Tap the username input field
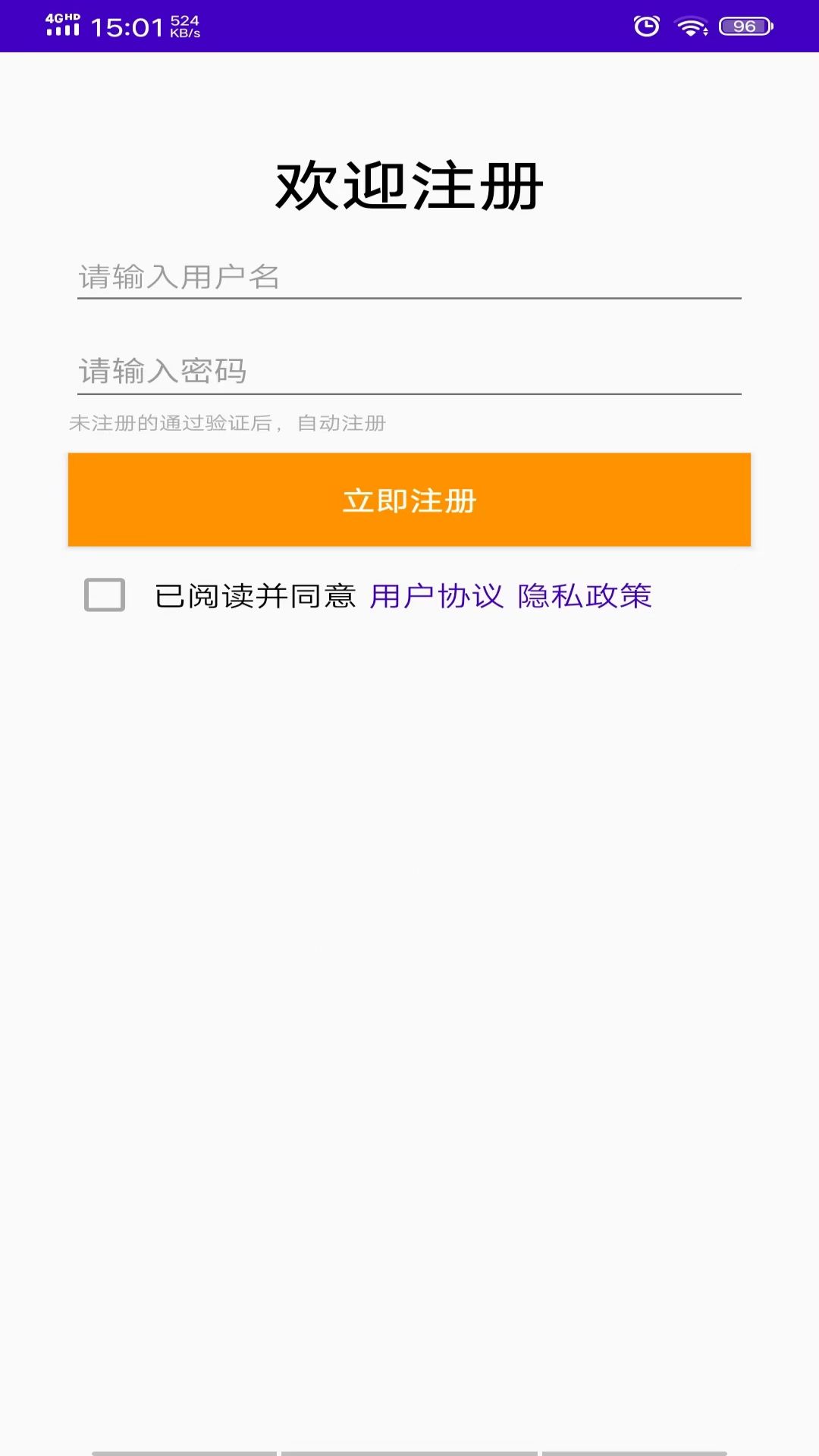The width and height of the screenshot is (819, 1456). coord(409,277)
